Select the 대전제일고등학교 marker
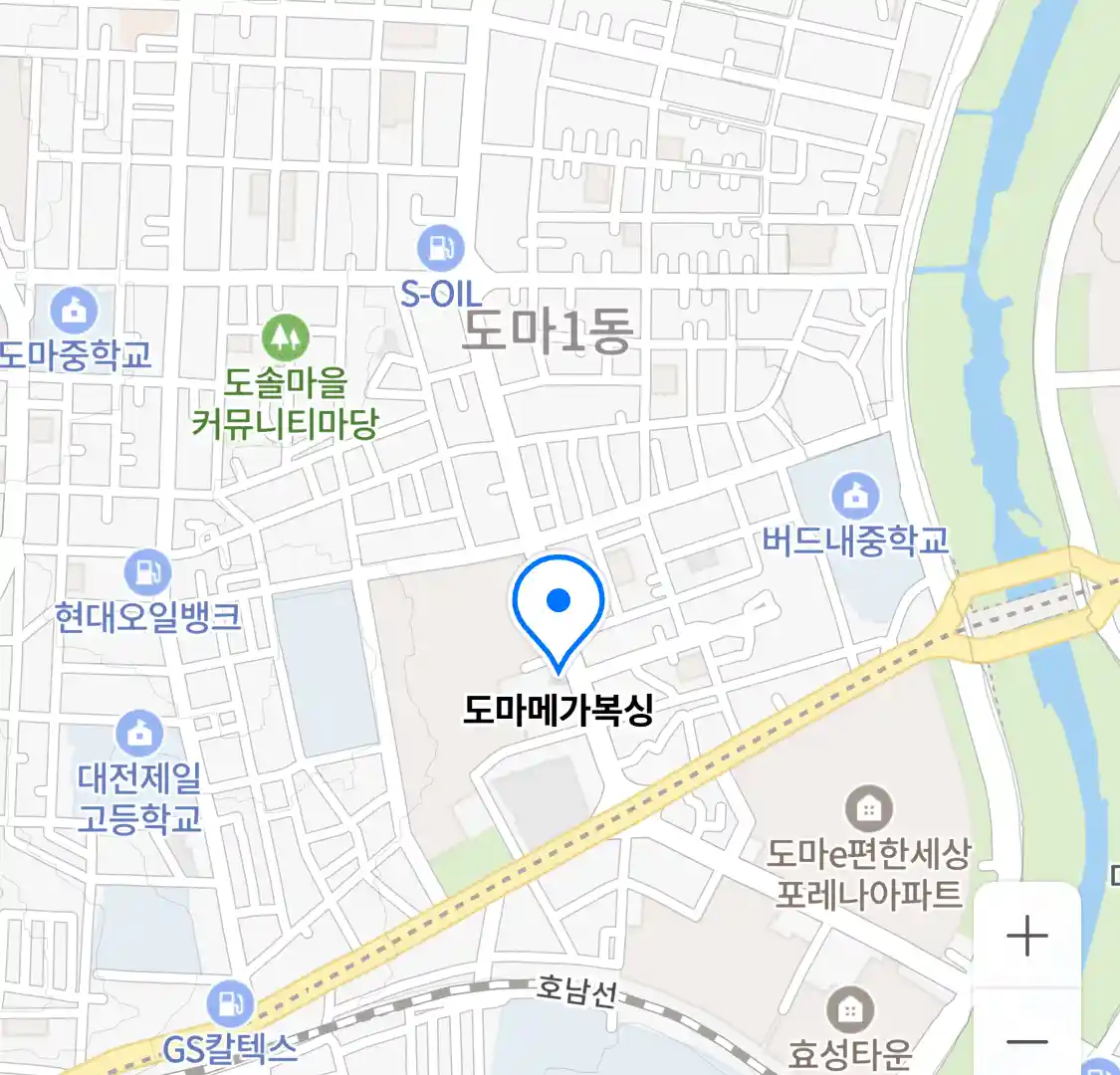This screenshot has width=1120, height=1075. tap(139, 735)
